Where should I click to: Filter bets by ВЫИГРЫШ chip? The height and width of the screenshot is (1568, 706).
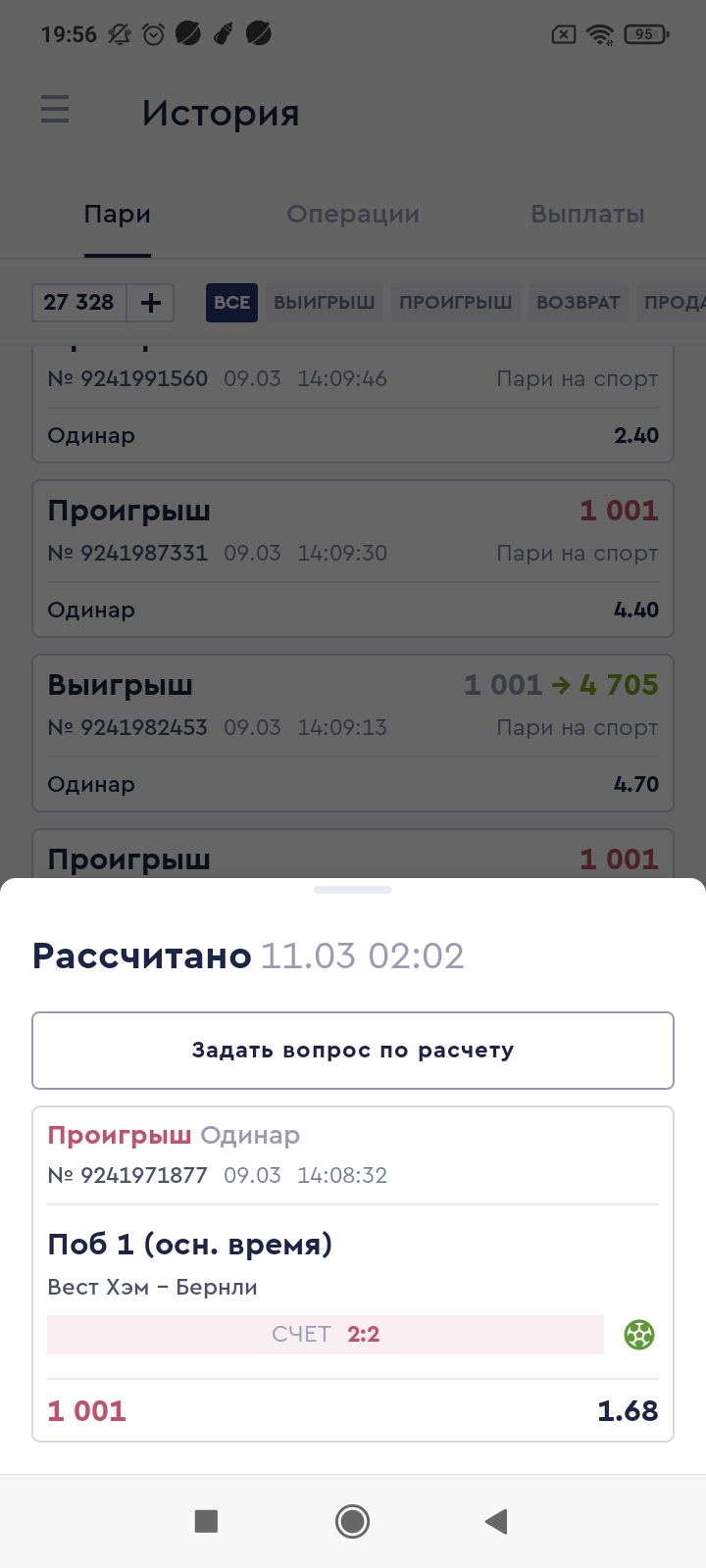tap(325, 303)
